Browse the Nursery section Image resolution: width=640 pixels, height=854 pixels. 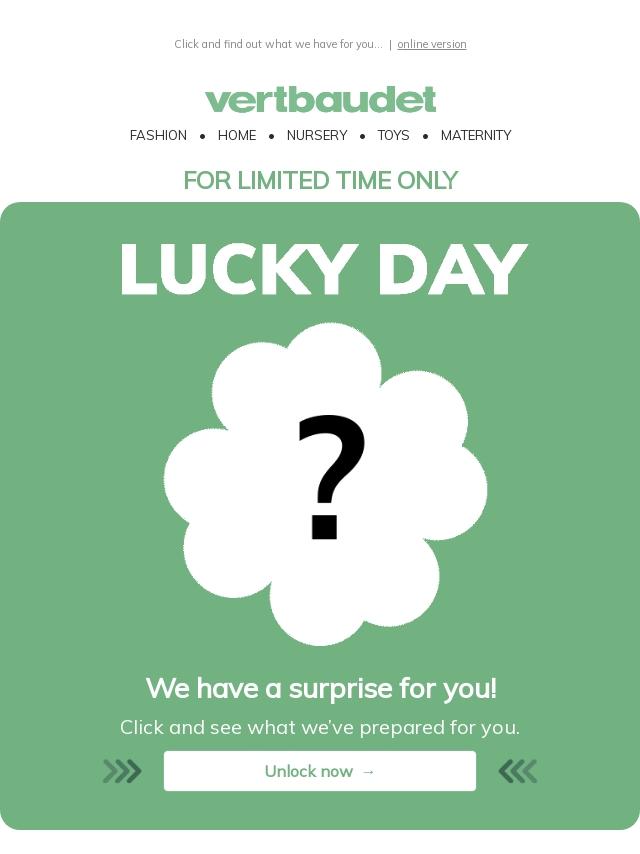(317, 135)
